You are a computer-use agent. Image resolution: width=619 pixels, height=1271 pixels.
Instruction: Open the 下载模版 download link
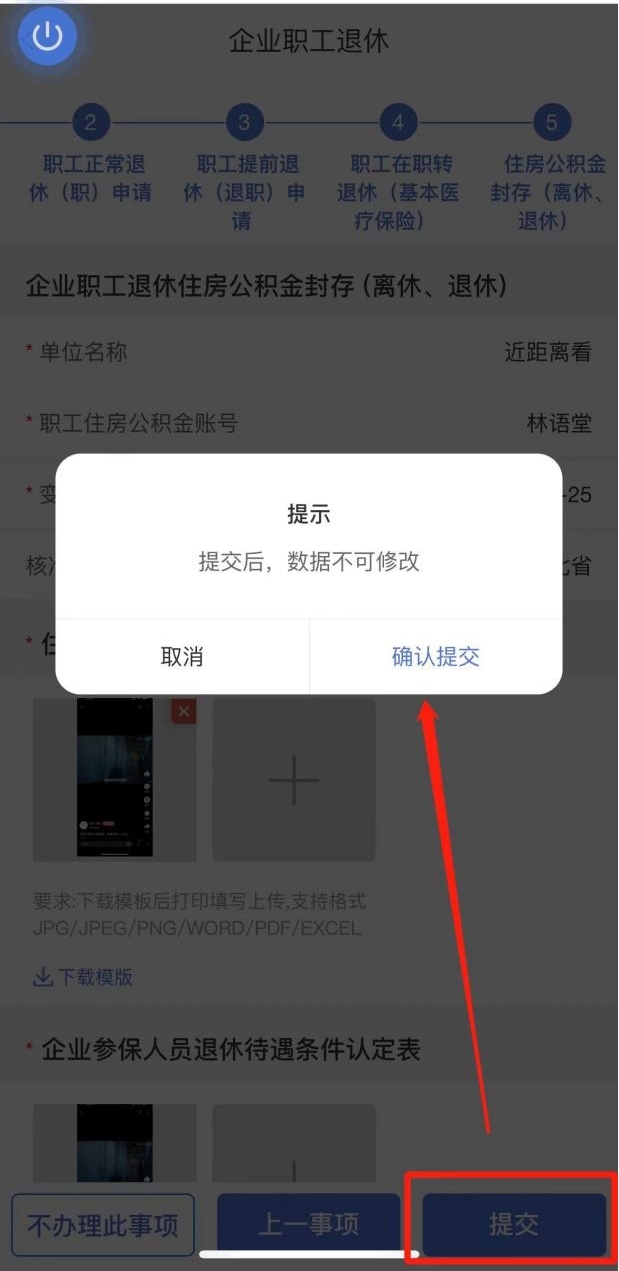(x=84, y=977)
